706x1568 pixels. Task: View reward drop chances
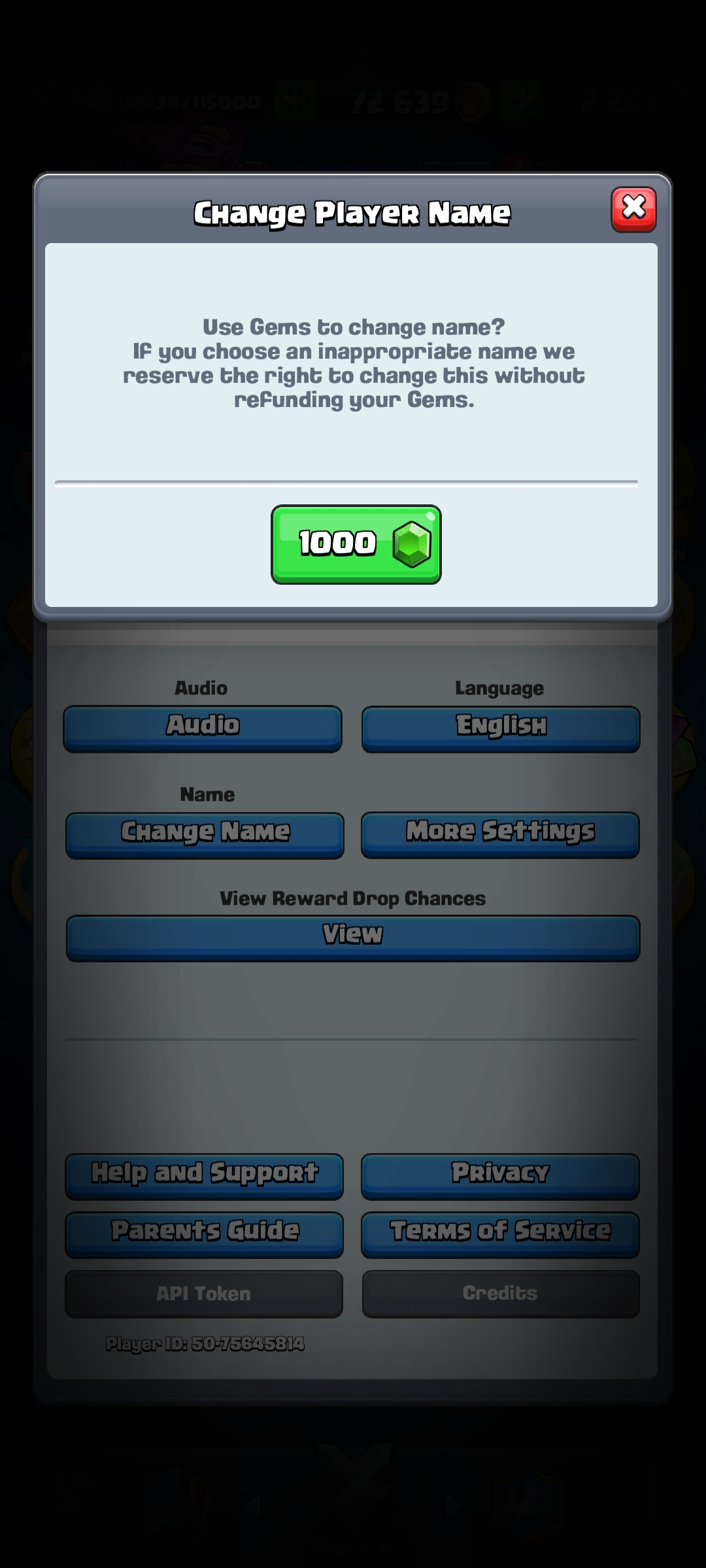point(353,937)
